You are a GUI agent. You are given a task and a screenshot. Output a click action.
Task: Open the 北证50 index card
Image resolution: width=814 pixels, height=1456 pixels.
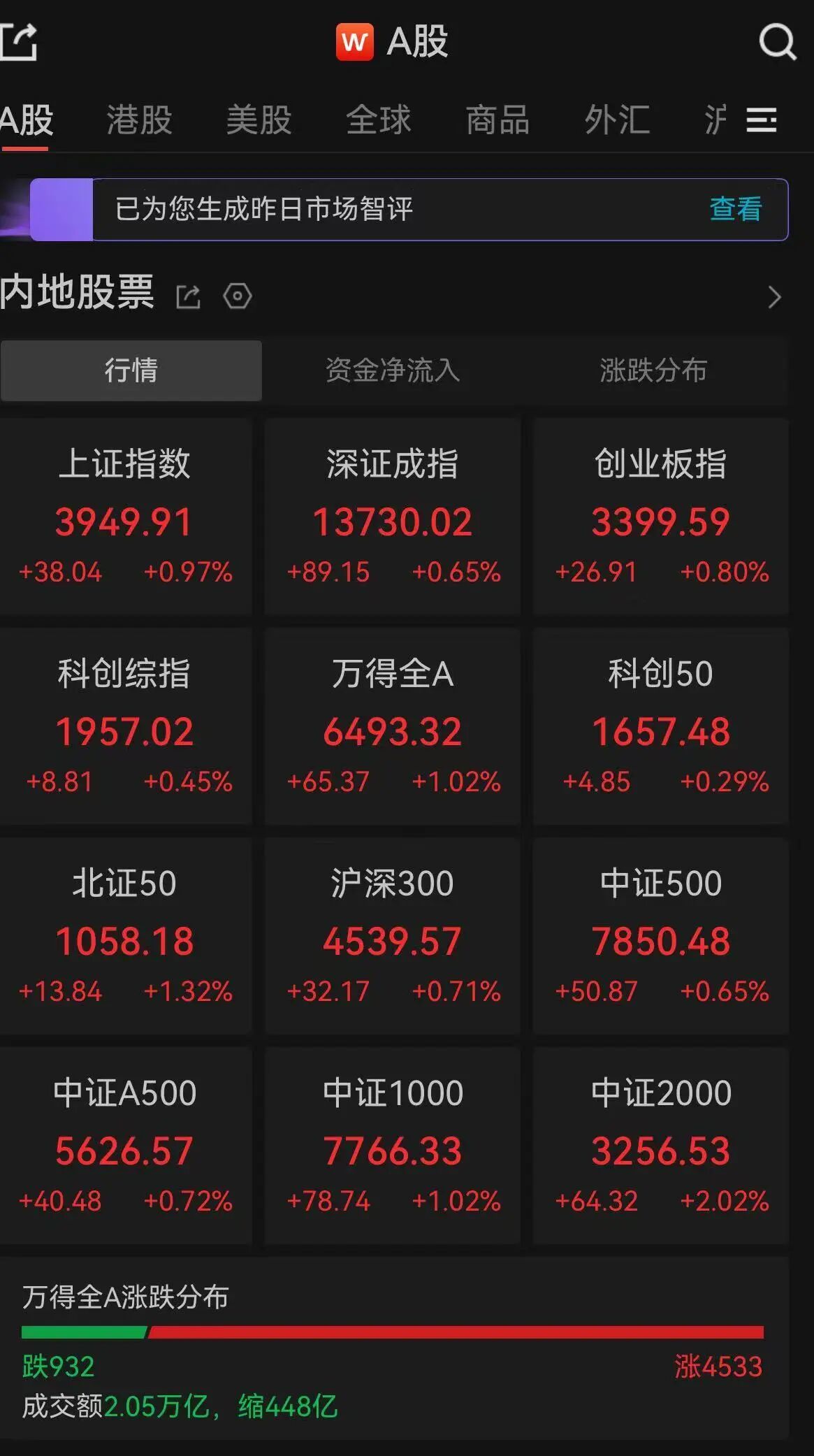(126, 936)
